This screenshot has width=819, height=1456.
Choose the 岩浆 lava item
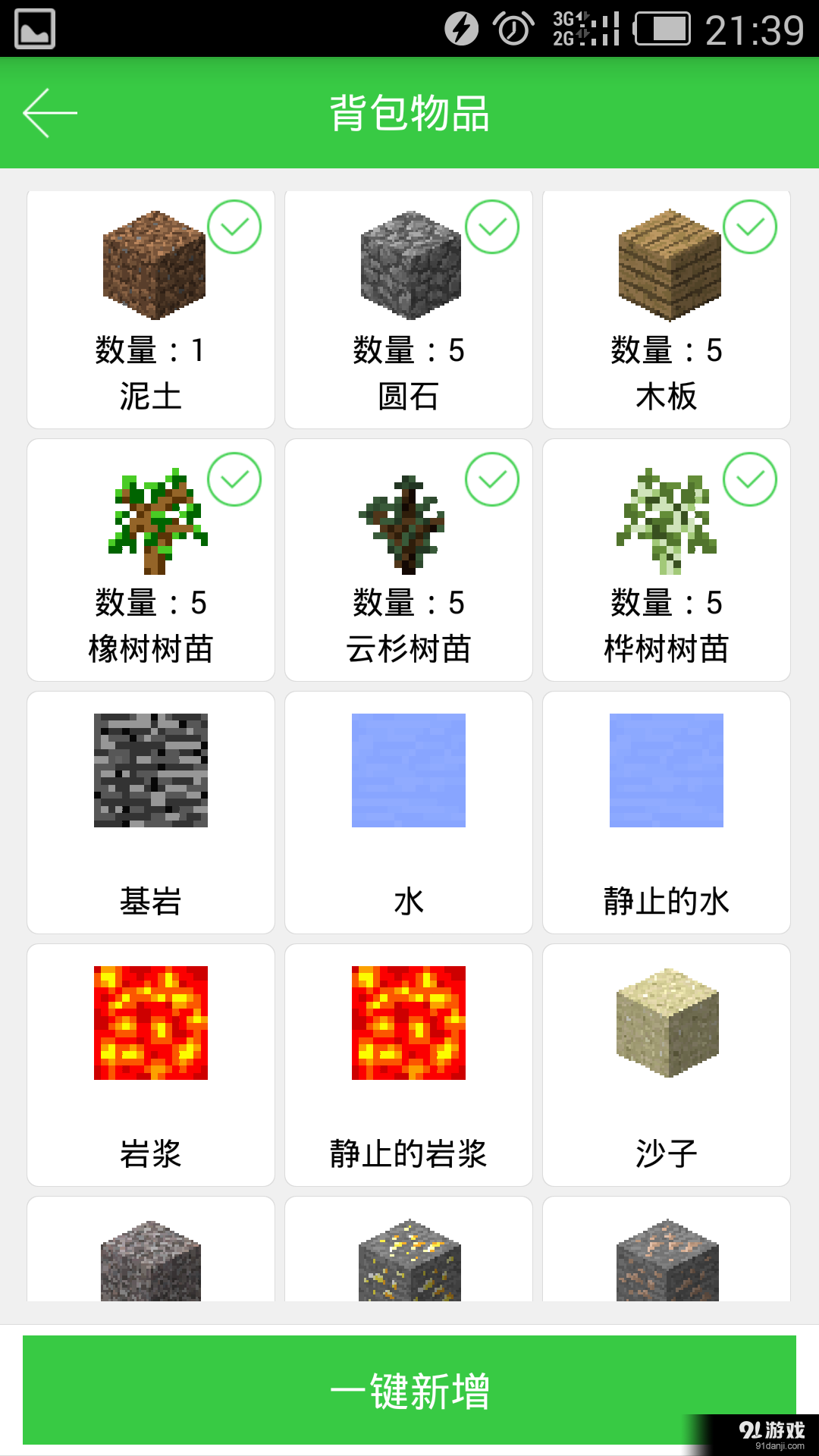pyautogui.click(x=151, y=1065)
